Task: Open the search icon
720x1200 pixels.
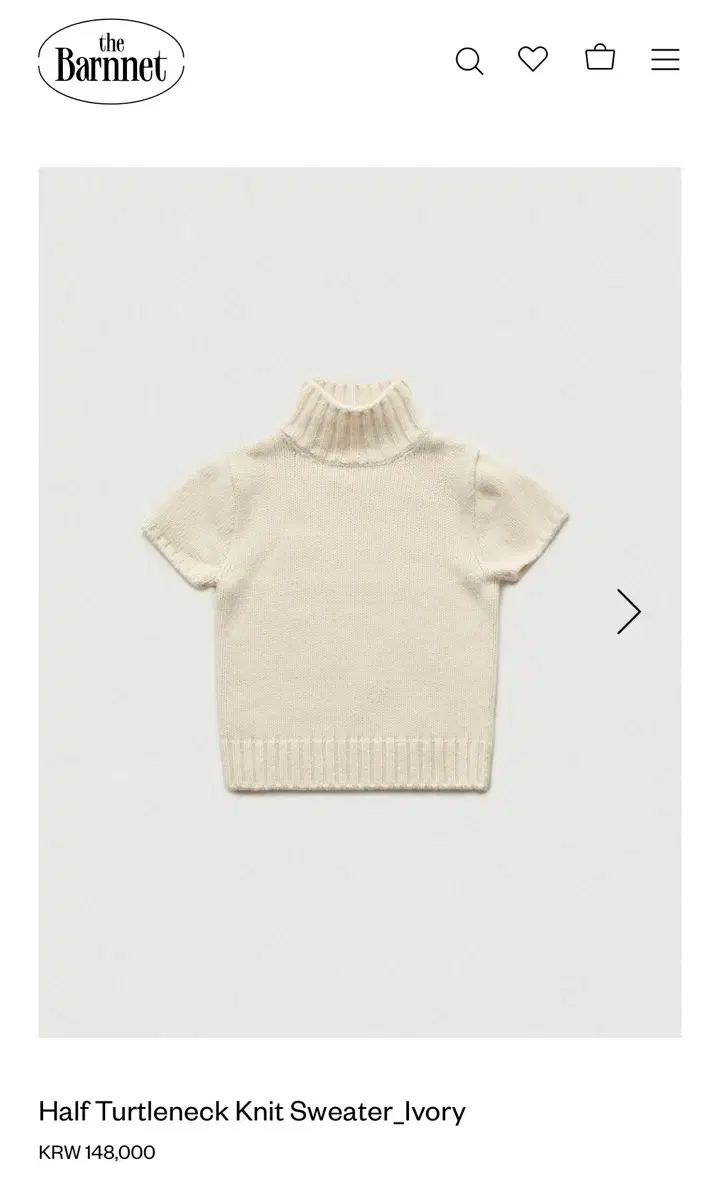Action: [x=469, y=61]
